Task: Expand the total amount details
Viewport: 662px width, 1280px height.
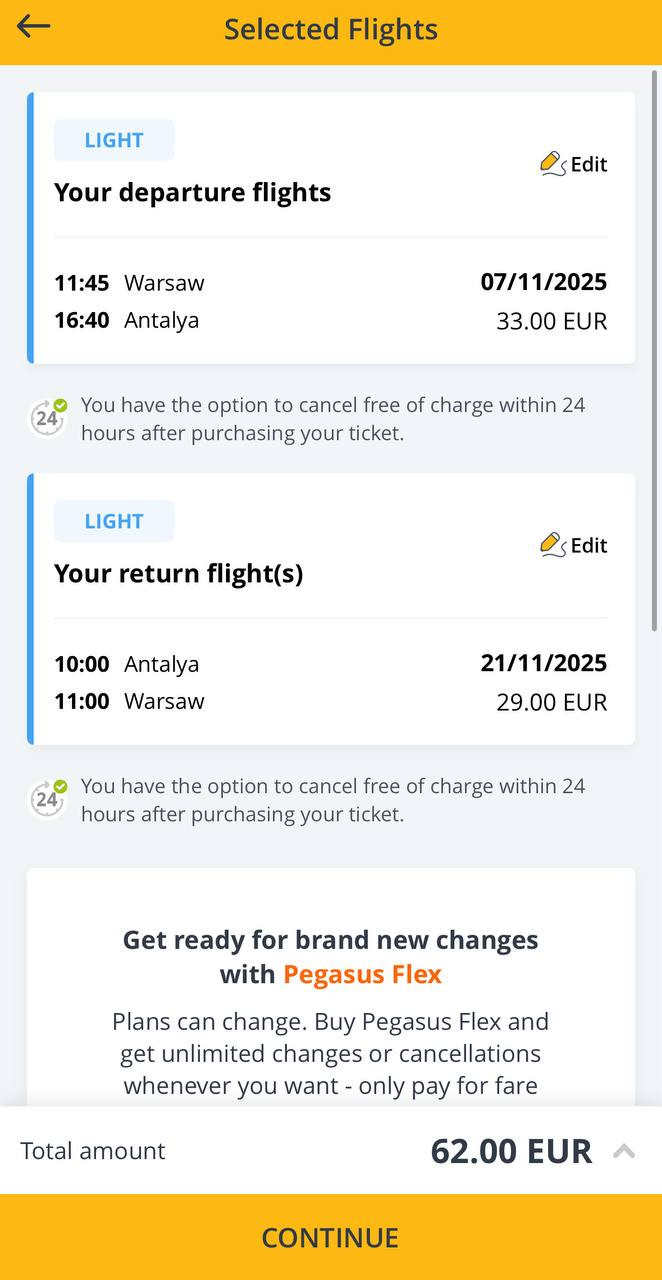Action: [624, 1151]
